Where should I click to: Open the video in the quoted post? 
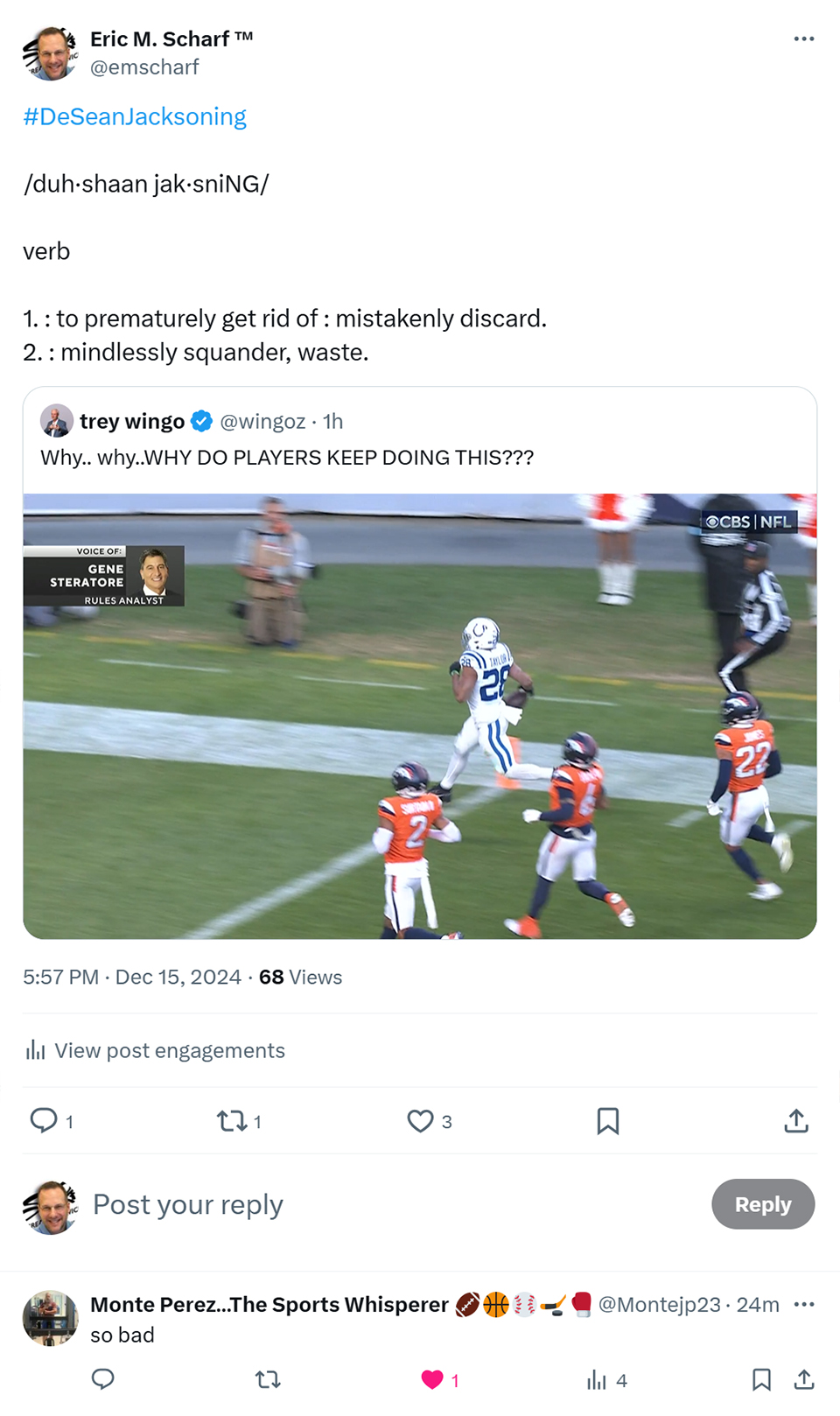coord(420,716)
